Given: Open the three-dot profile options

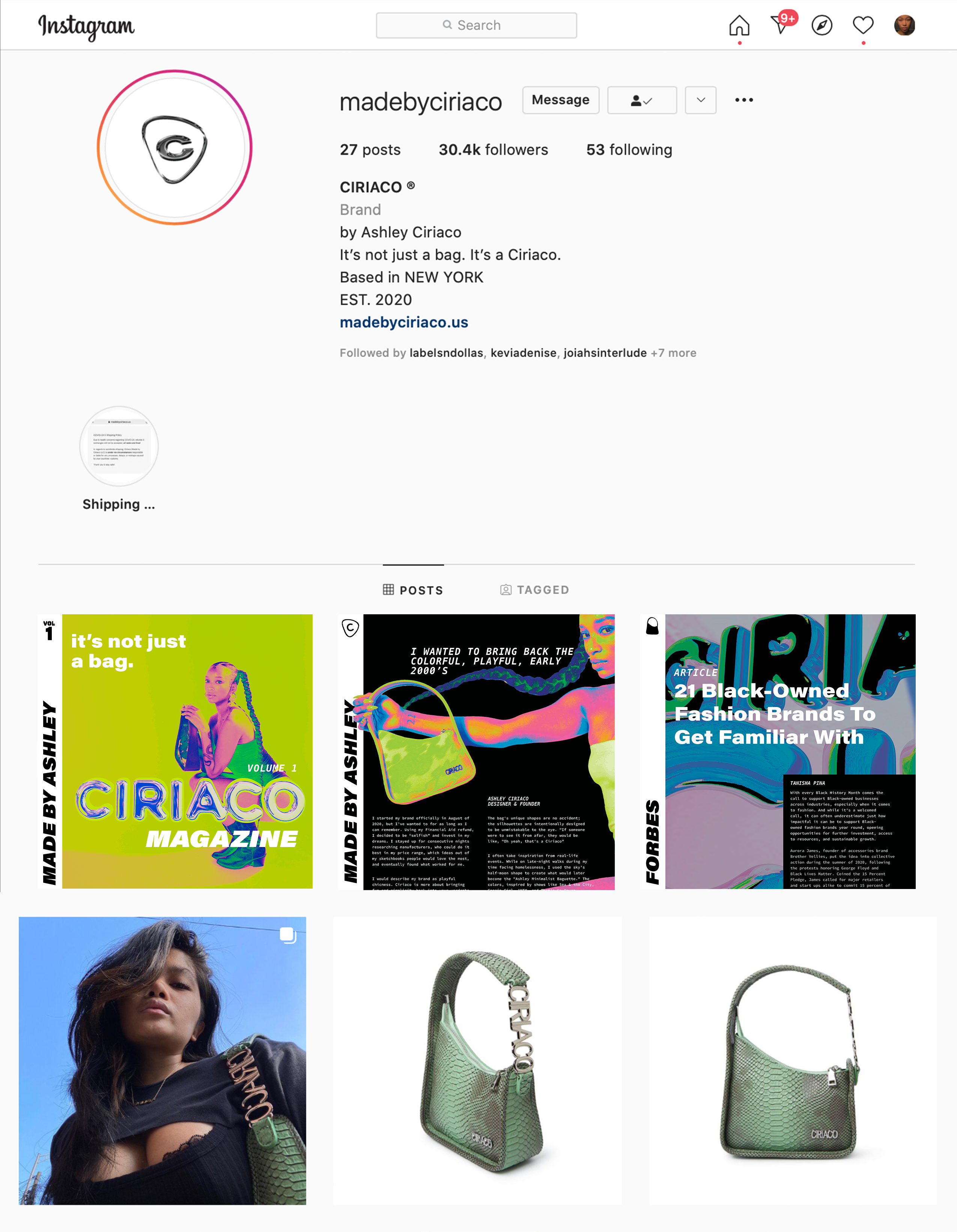Looking at the screenshot, I should pos(744,101).
